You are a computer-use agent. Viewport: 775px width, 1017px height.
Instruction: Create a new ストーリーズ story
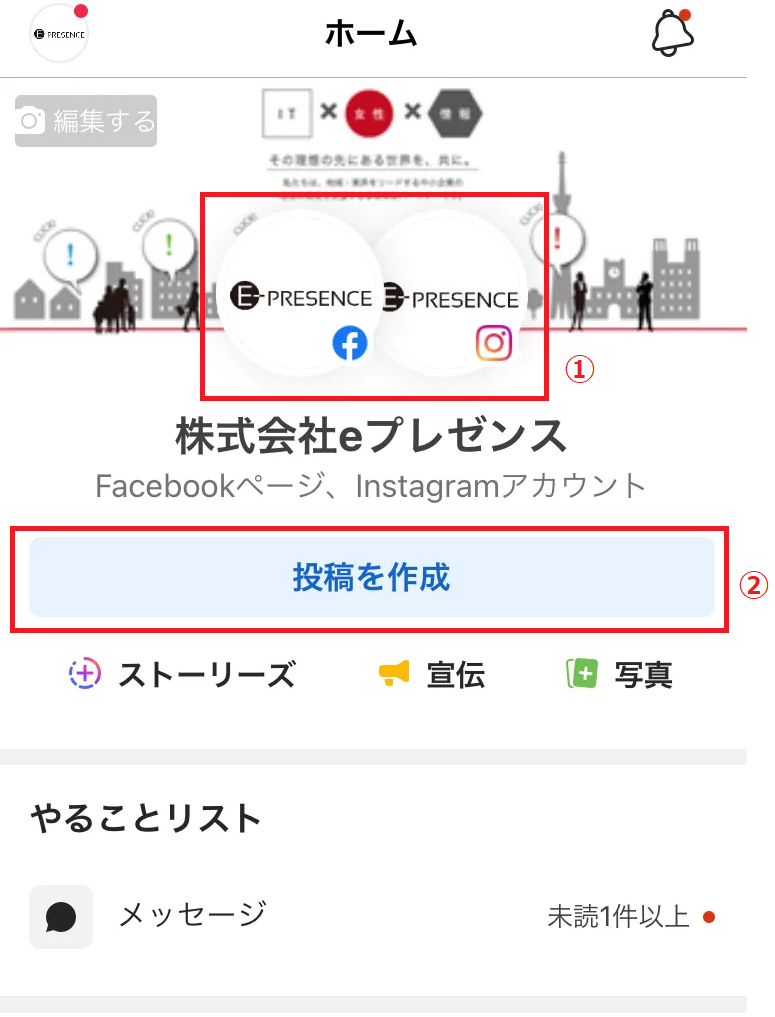182,675
